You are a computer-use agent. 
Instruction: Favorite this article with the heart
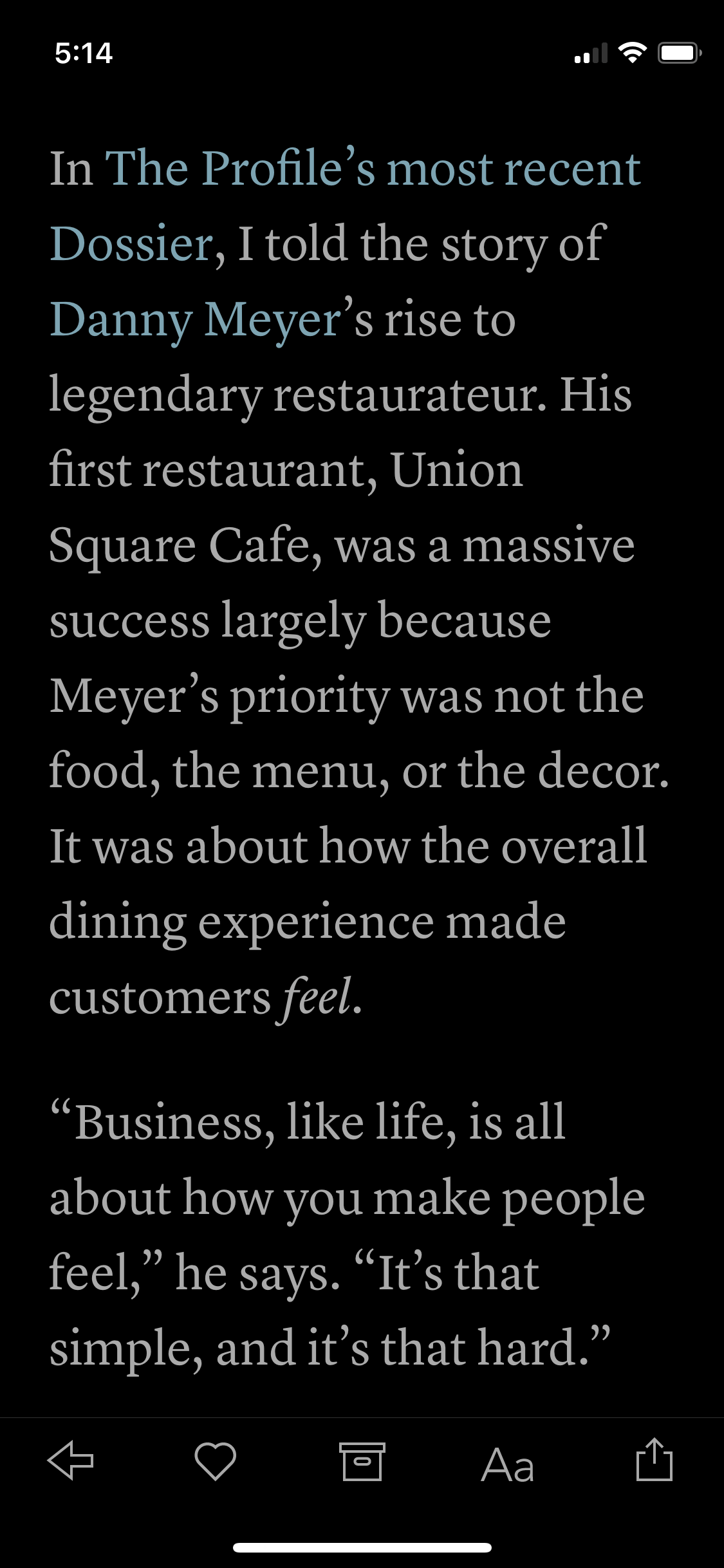click(x=215, y=1461)
